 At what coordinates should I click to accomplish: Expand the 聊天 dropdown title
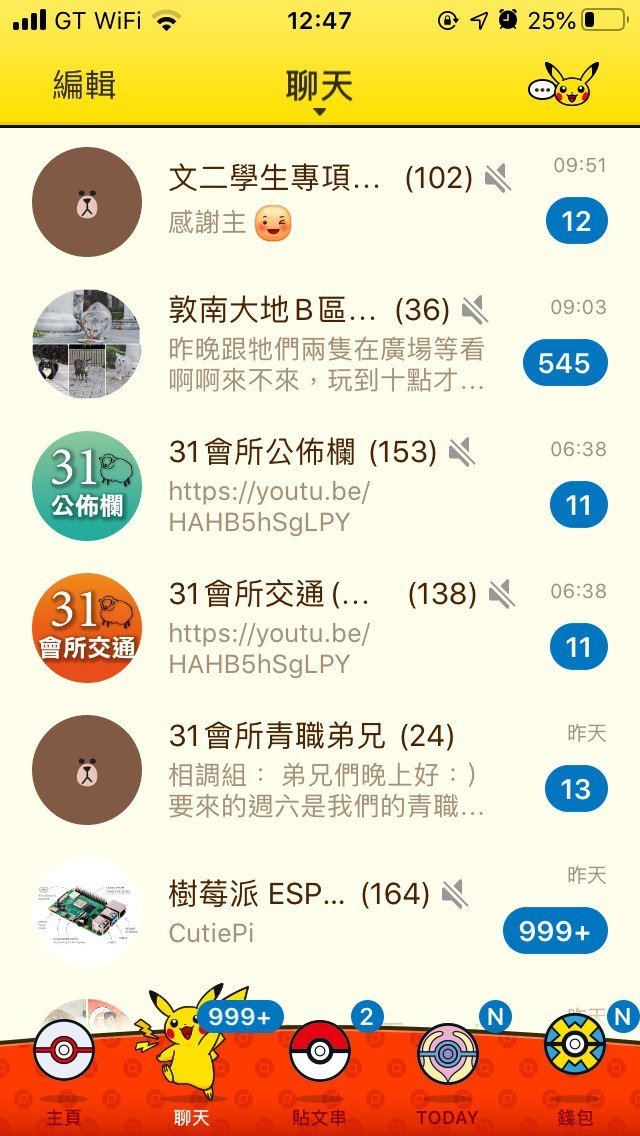pyautogui.click(x=319, y=88)
